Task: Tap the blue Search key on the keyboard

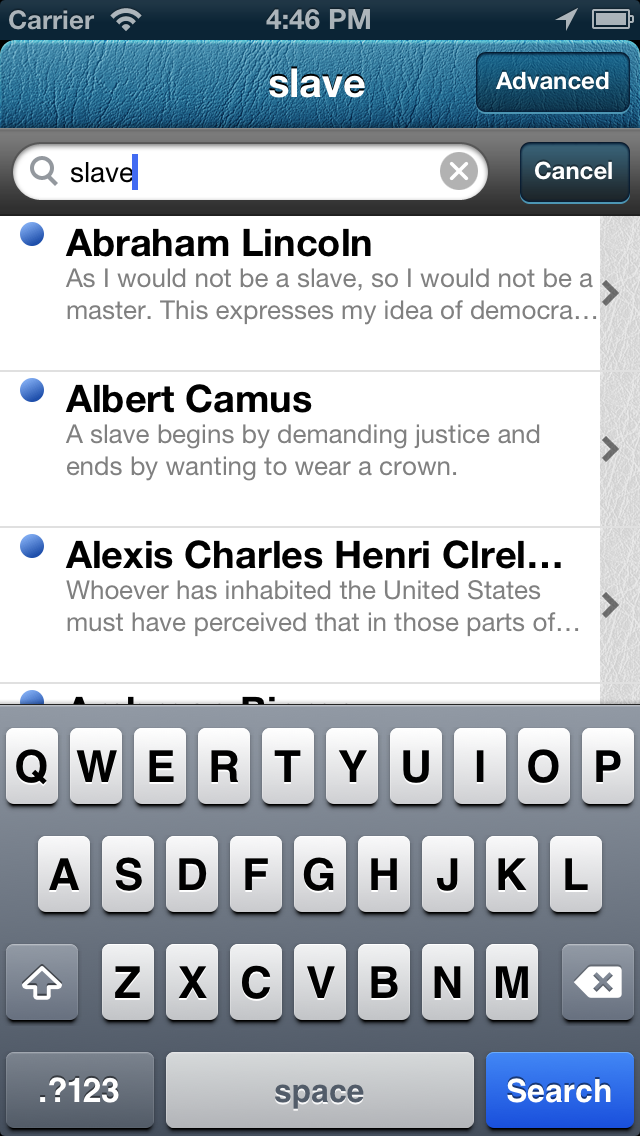Action: (x=559, y=1090)
